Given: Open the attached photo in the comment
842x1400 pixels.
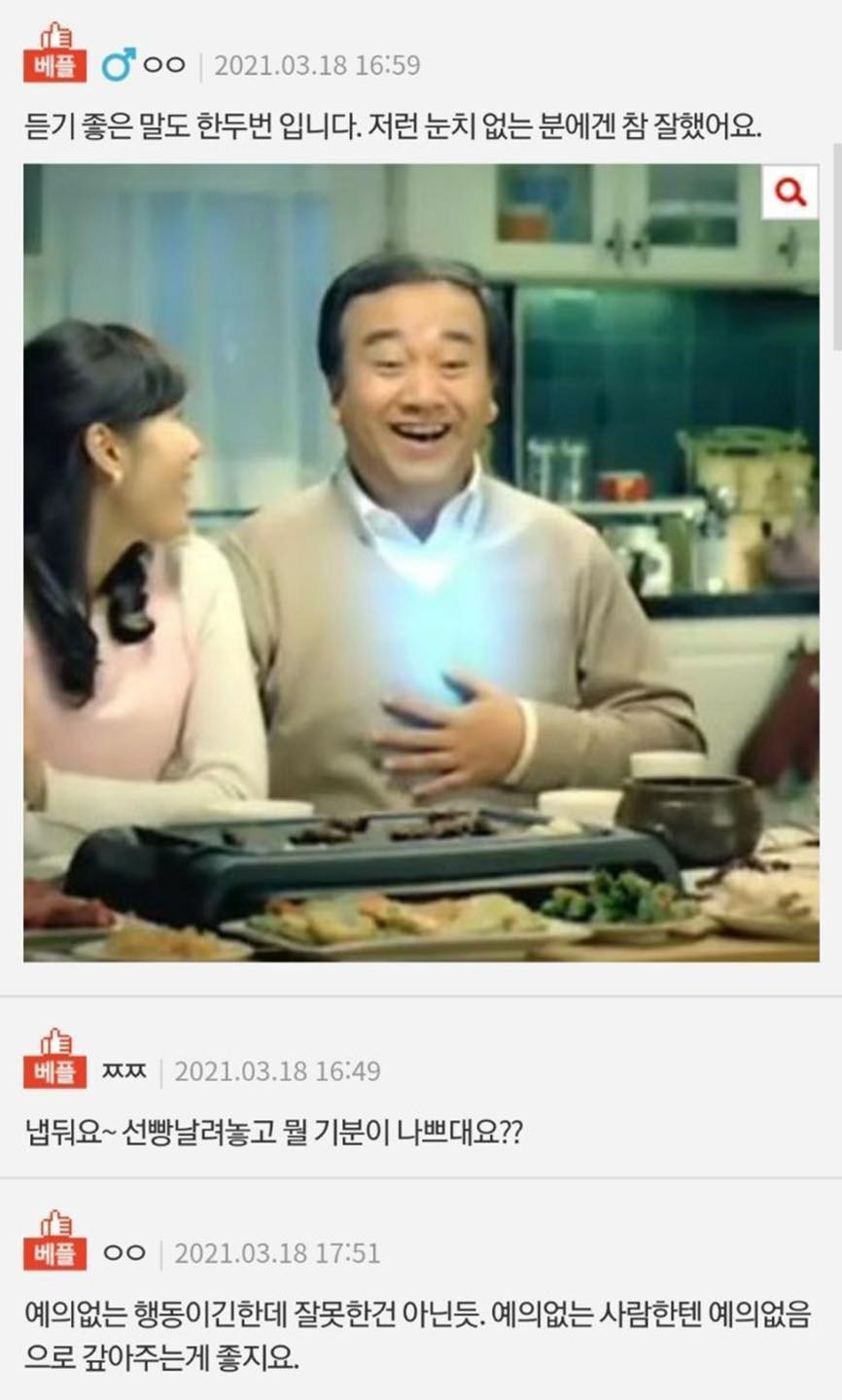Looking at the screenshot, I should pos(420,562).
